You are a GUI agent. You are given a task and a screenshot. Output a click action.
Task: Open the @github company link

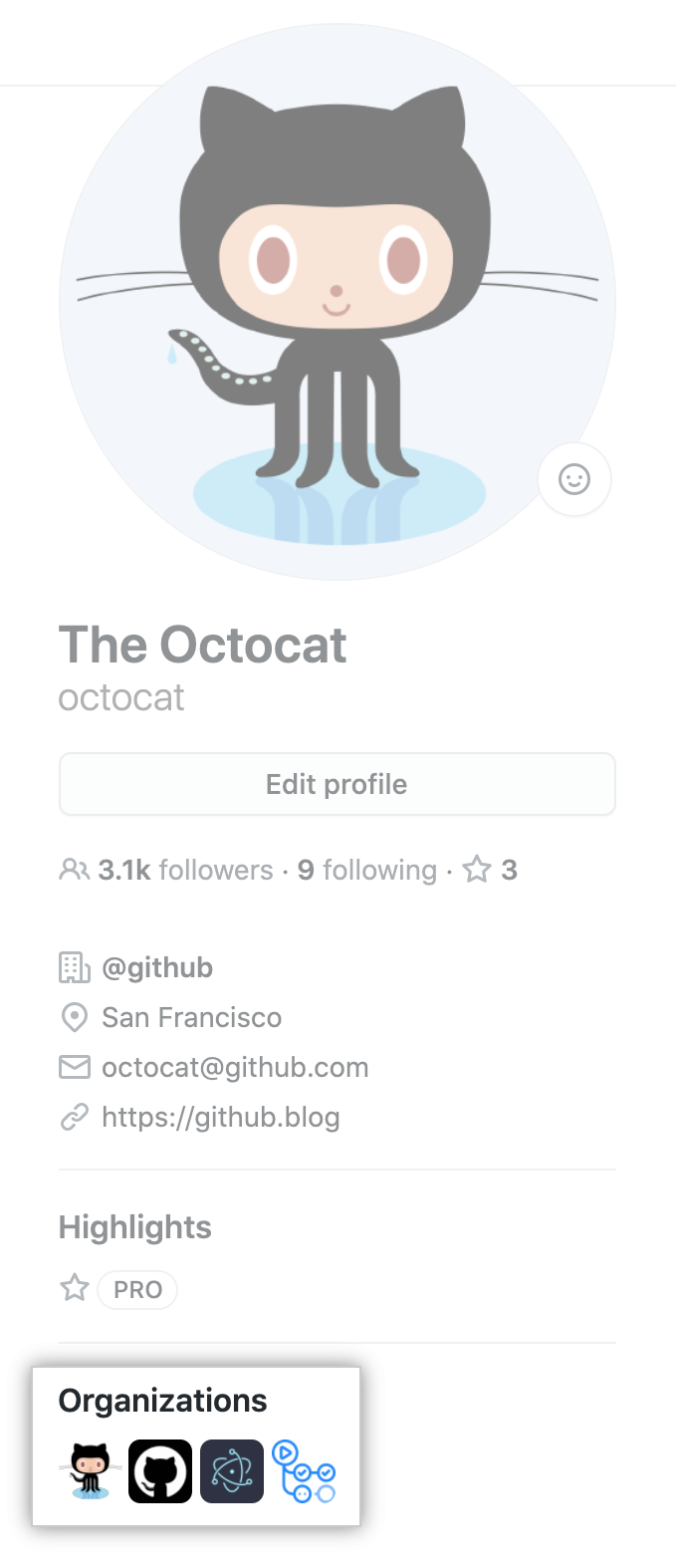(157, 967)
